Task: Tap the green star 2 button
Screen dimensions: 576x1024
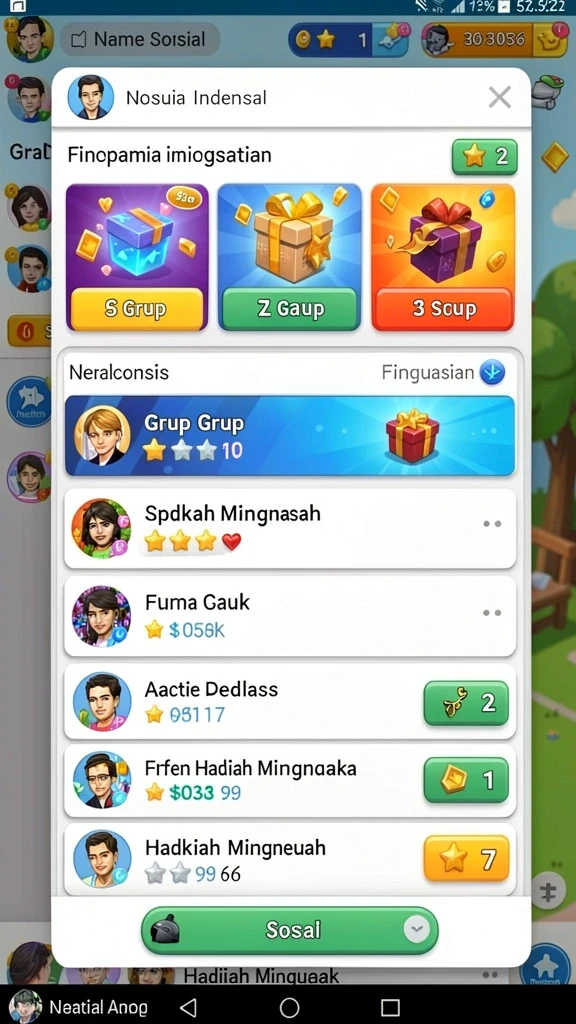Action: 485,157
